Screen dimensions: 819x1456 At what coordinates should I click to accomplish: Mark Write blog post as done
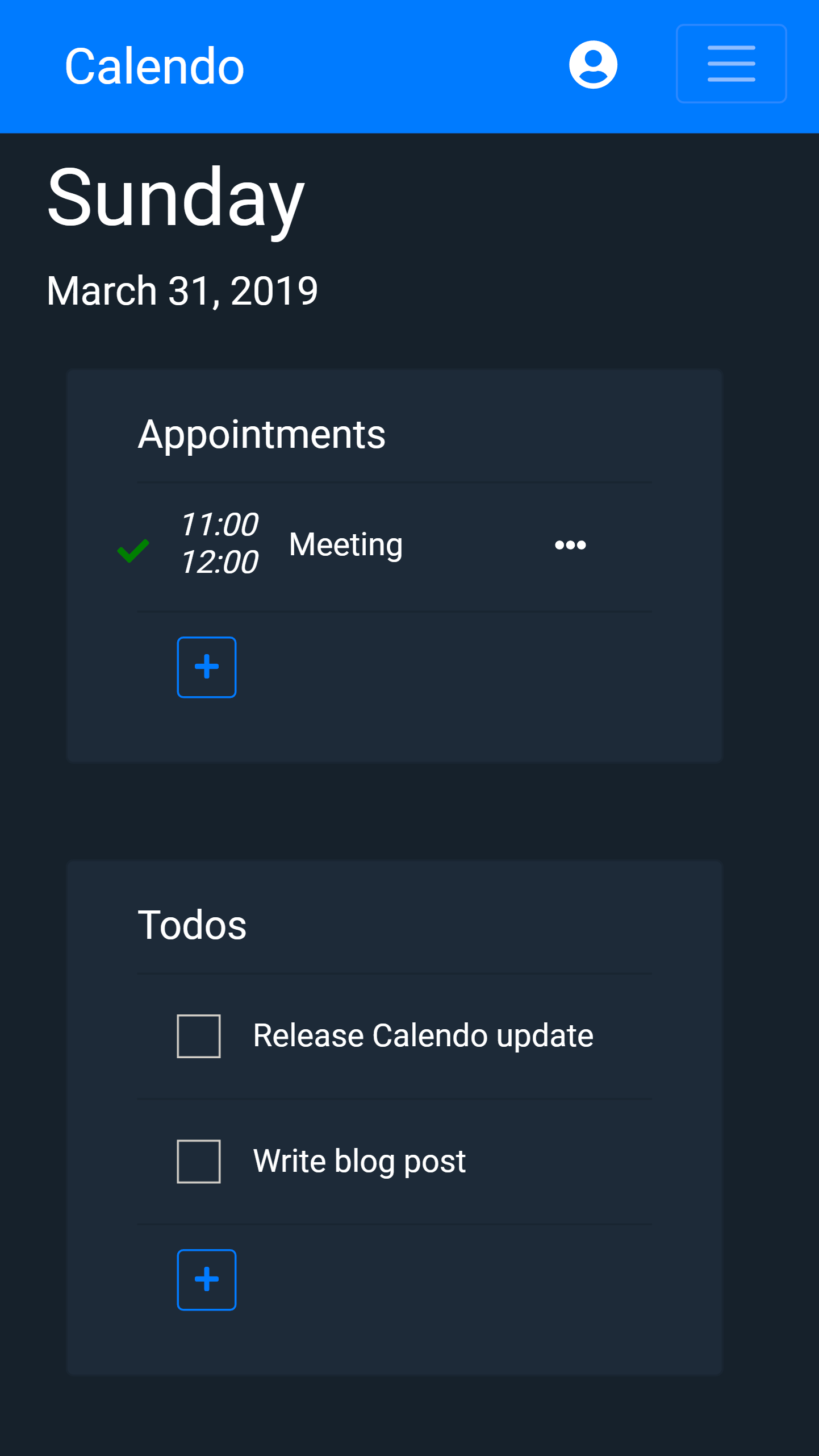(199, 1161)
